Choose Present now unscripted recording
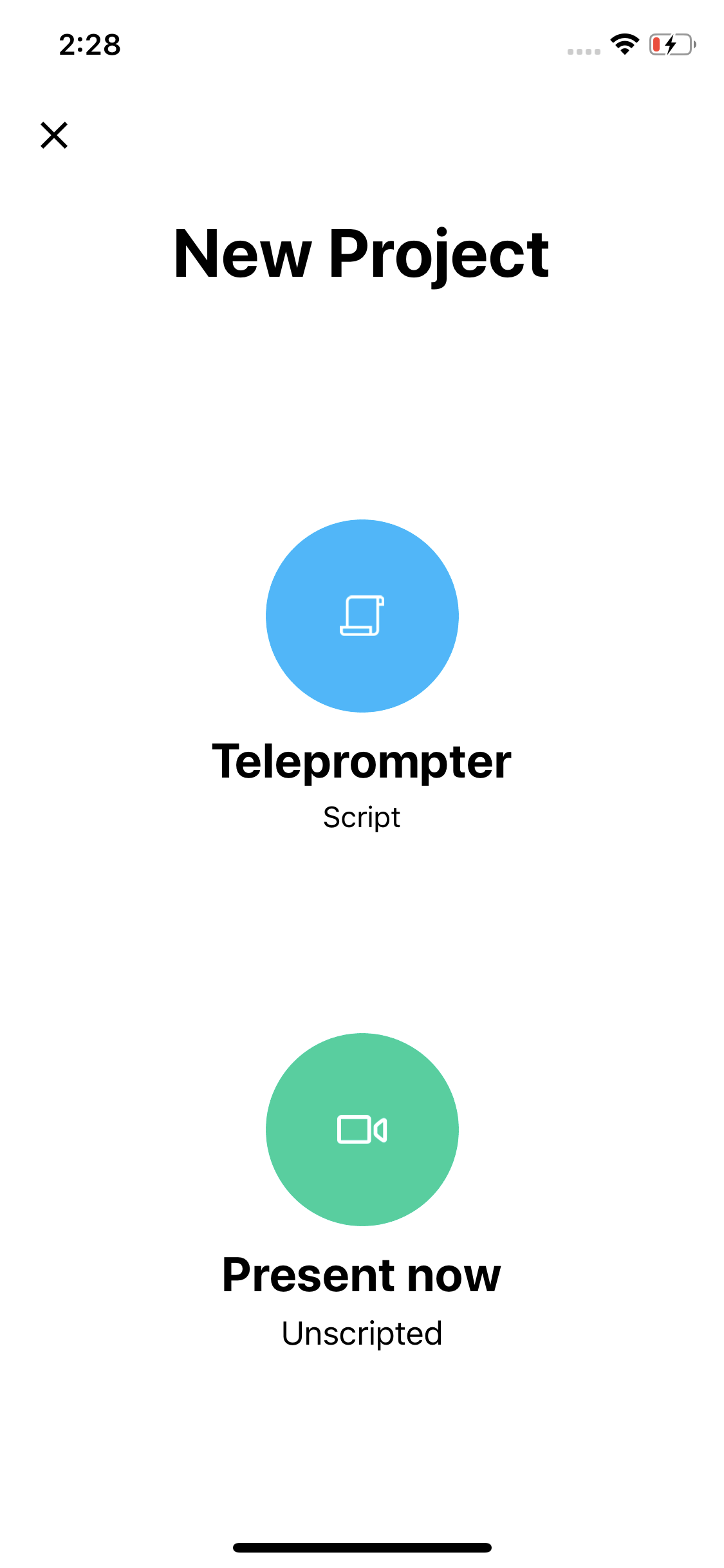This screenshot has width=724, height=1568. 362,1130
